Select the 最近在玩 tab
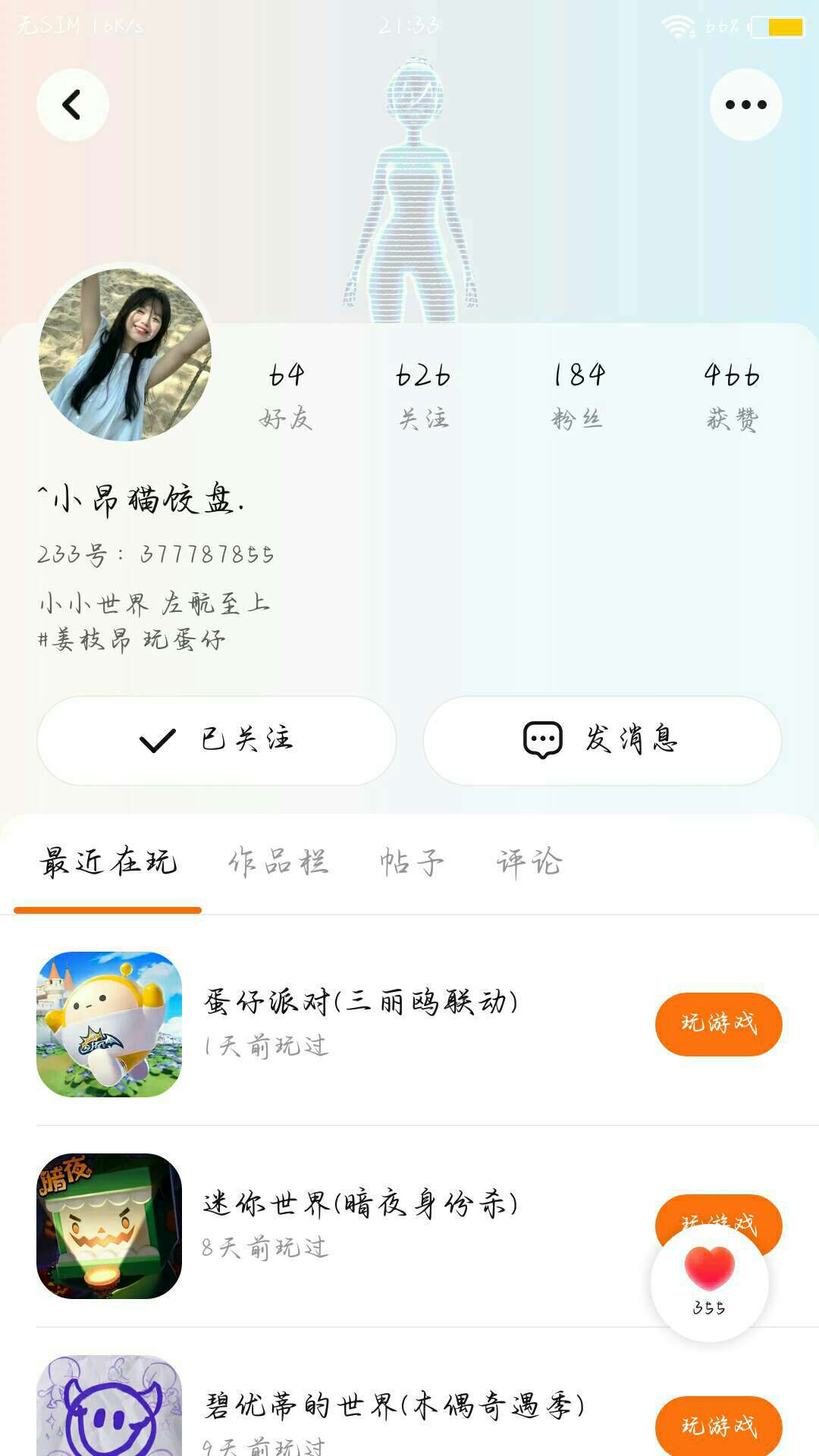 108,862
